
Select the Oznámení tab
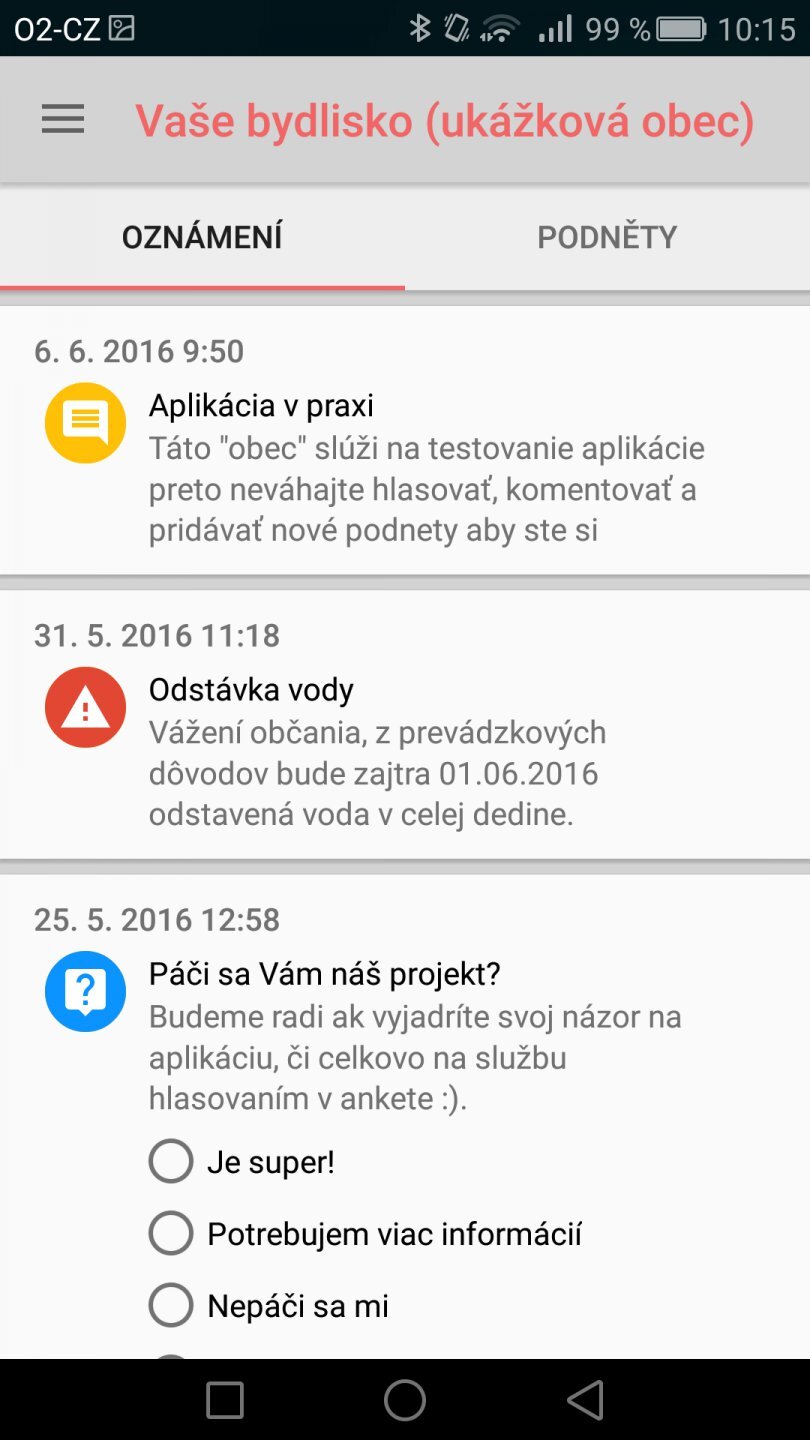coord(202,237)
